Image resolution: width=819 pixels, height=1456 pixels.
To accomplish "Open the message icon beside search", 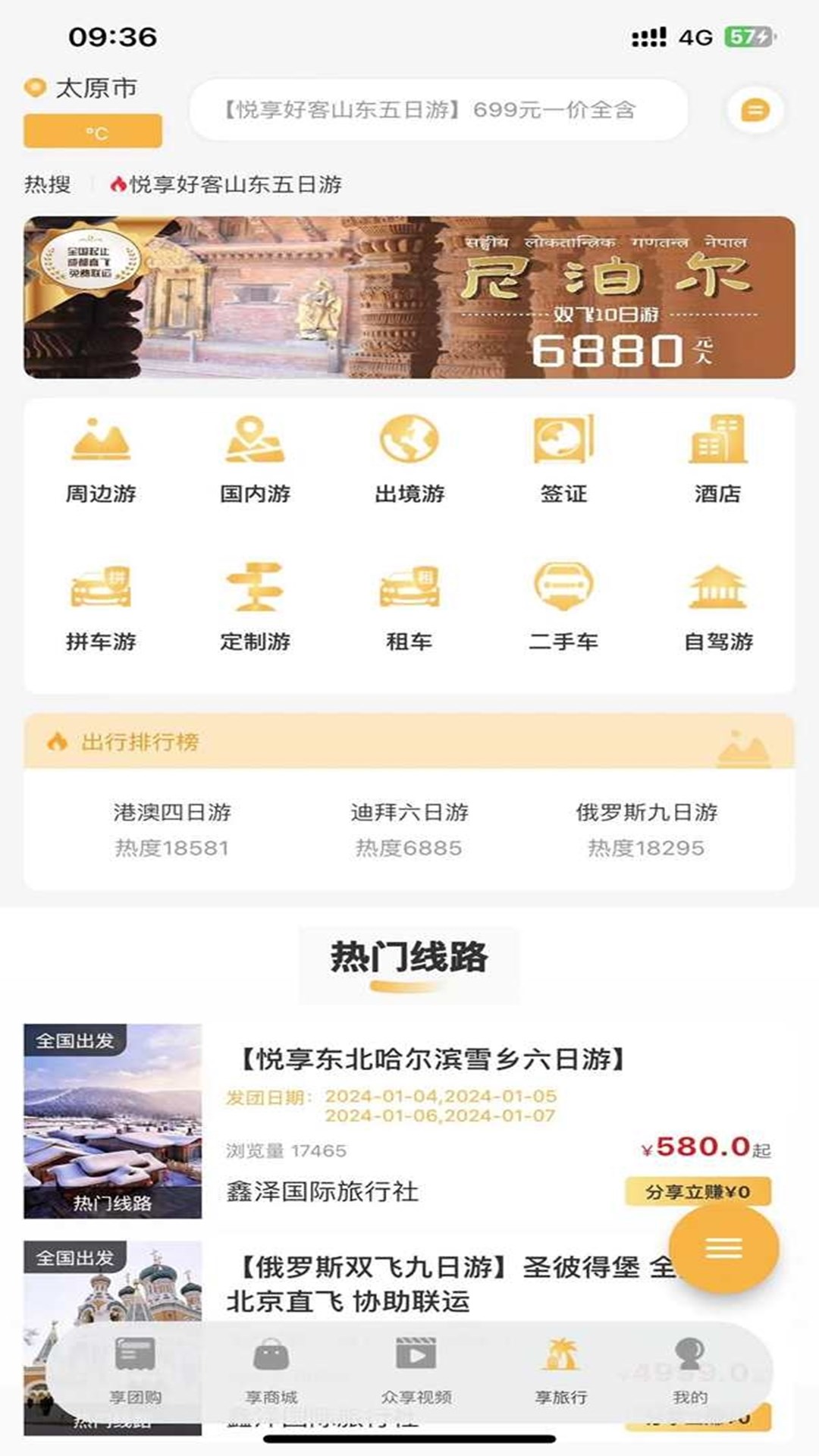I will point(755,111).
